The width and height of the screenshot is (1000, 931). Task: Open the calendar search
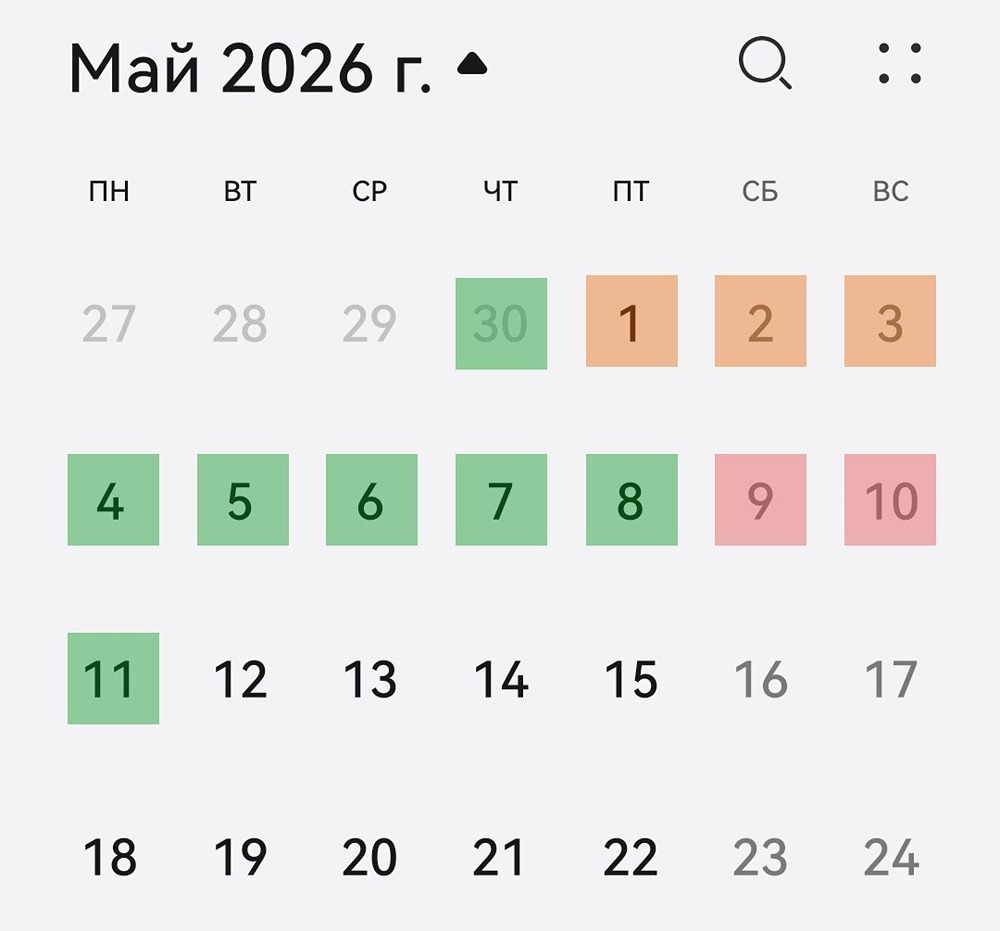pos(765,65)
